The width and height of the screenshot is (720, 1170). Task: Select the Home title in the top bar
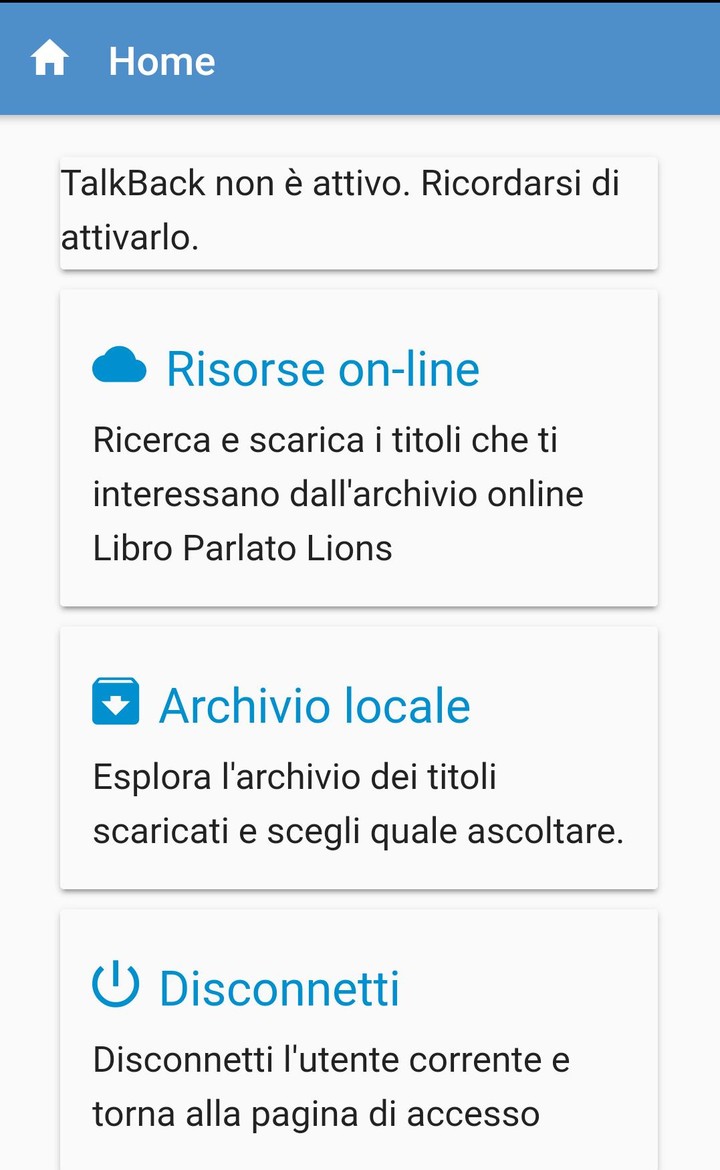click(161, 60)
